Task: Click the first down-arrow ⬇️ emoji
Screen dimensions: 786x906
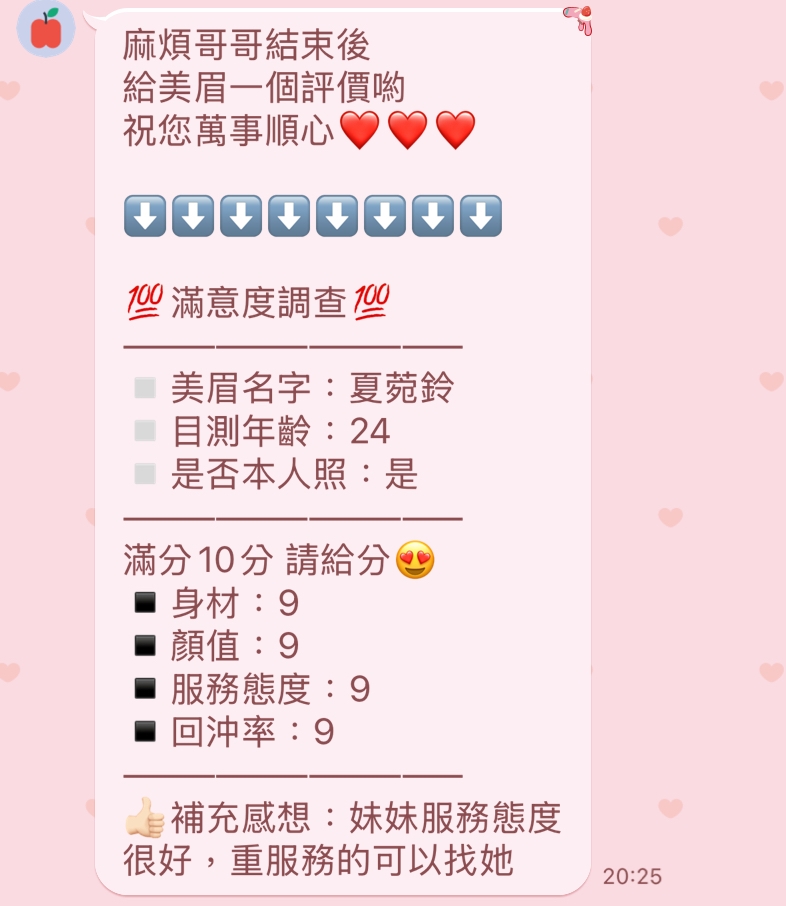Action: coord(143,215)
